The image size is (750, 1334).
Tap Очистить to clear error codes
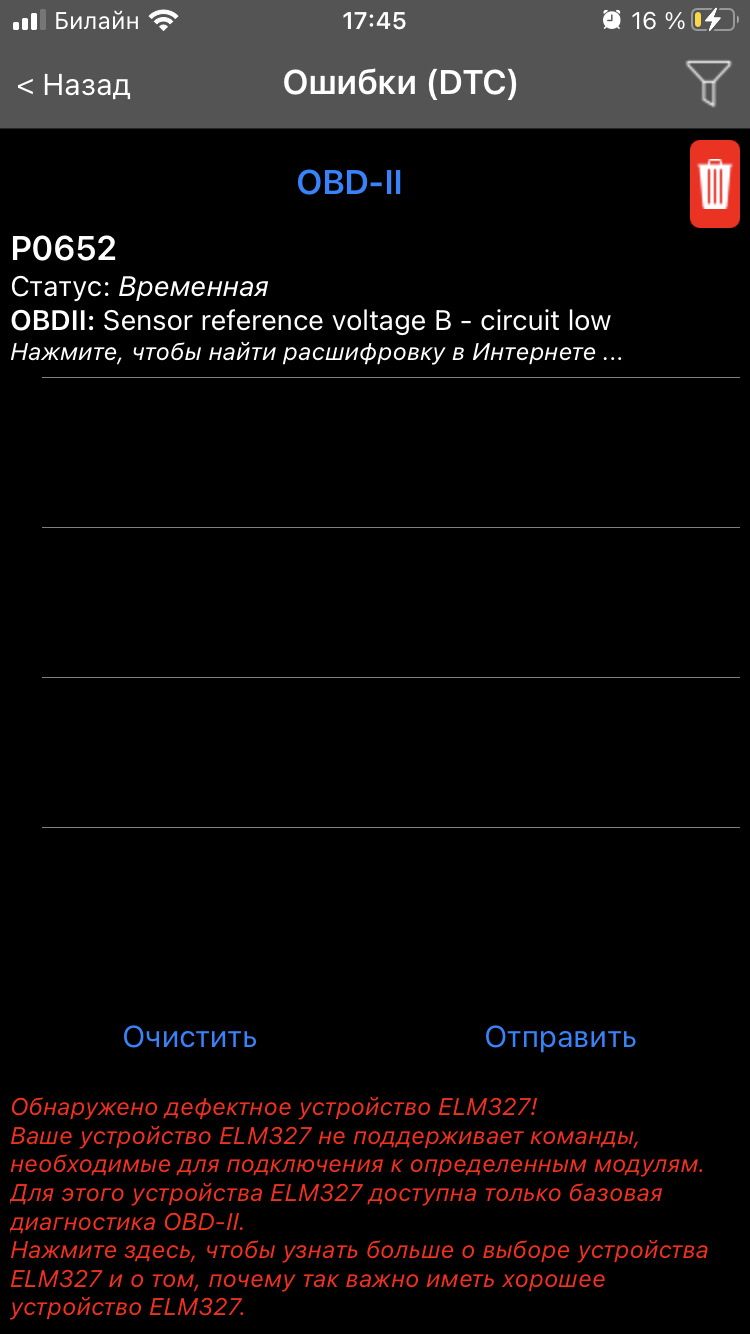tap(190, 1037)
